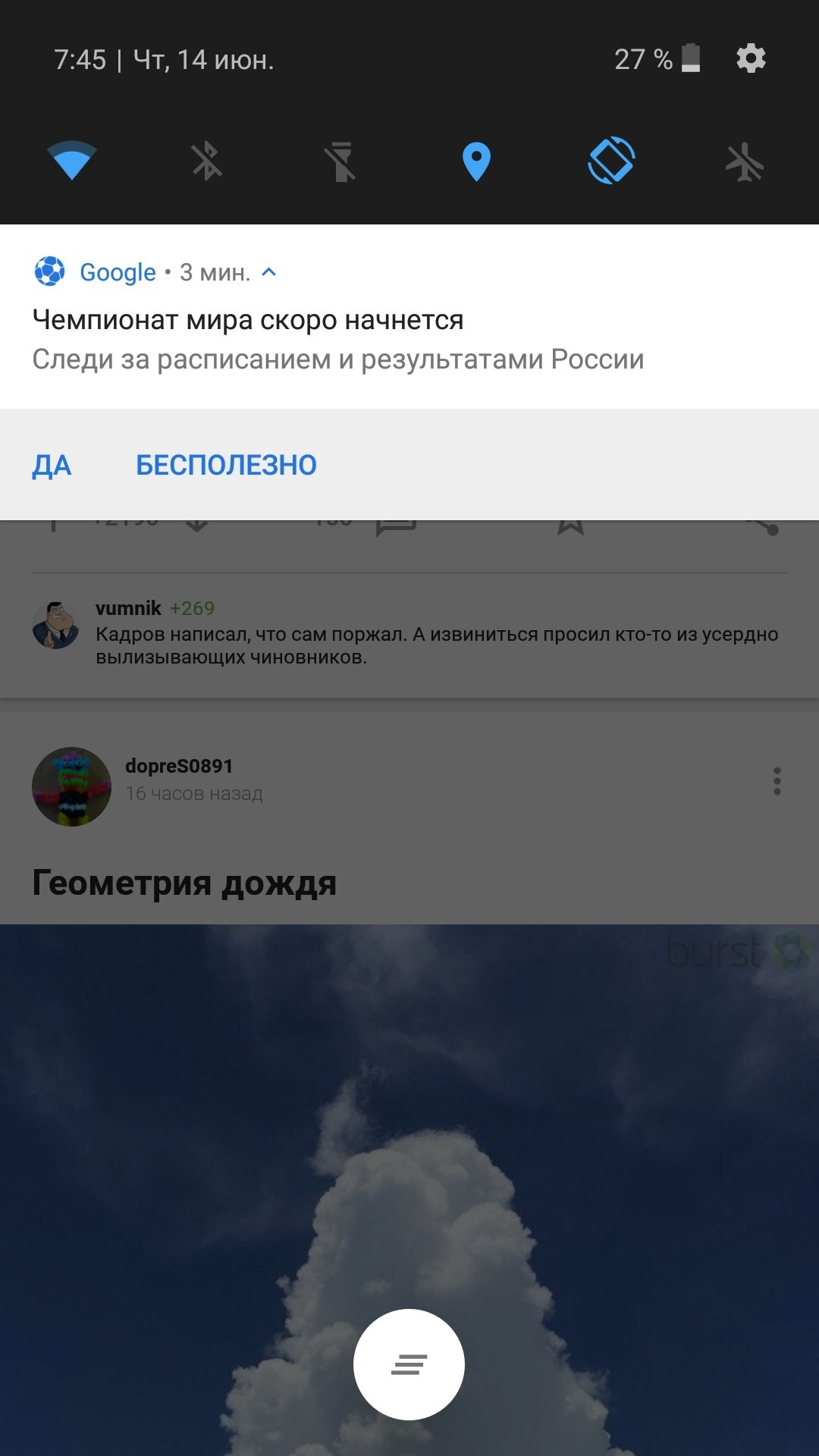Viewport: 819px width, 1456px height.
Task: Tap БЕСПОЛЕЗНО on the notification
Action: (226, 465)
